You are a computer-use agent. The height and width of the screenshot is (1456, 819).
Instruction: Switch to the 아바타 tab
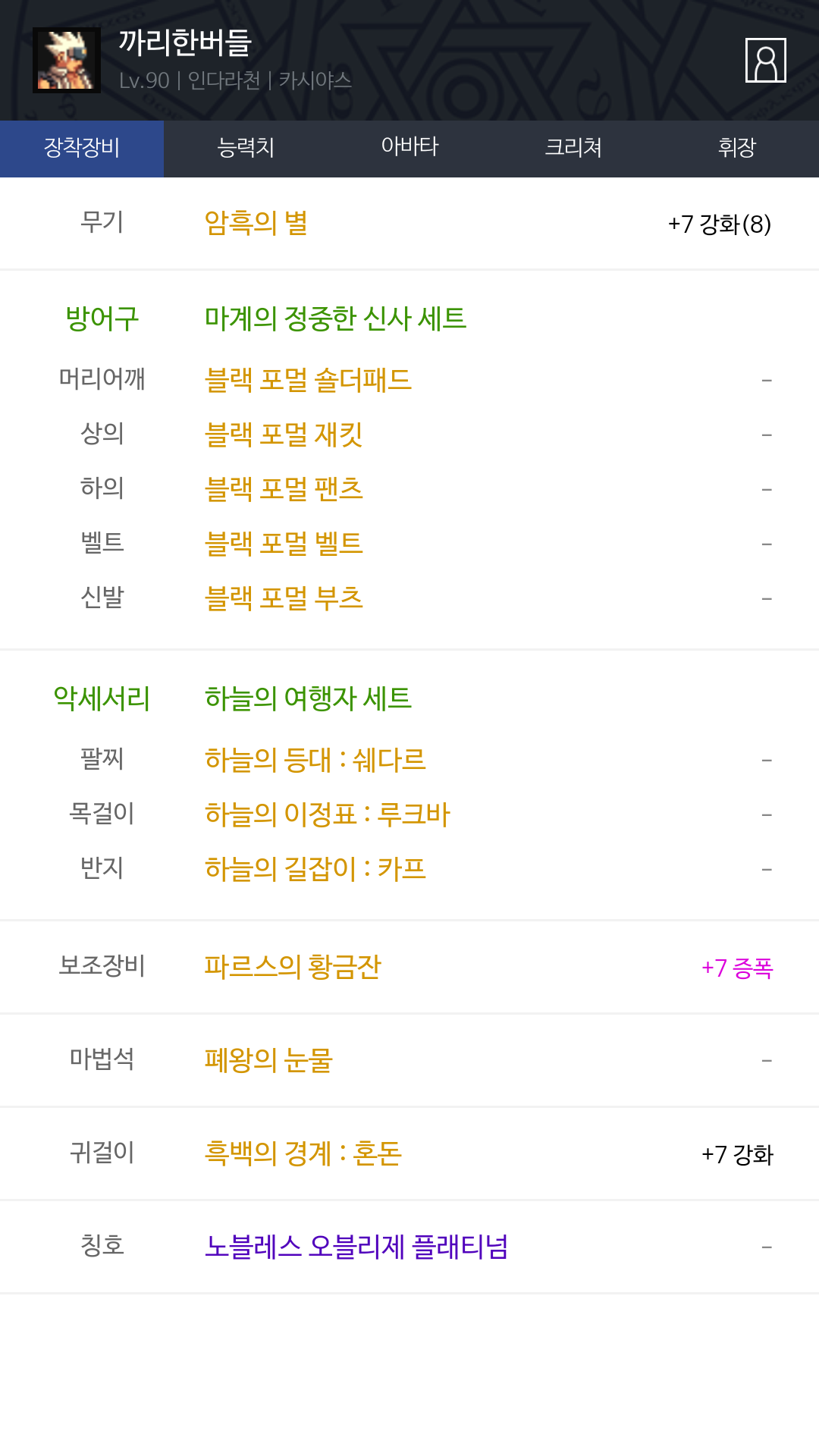[x=409, y=149]
